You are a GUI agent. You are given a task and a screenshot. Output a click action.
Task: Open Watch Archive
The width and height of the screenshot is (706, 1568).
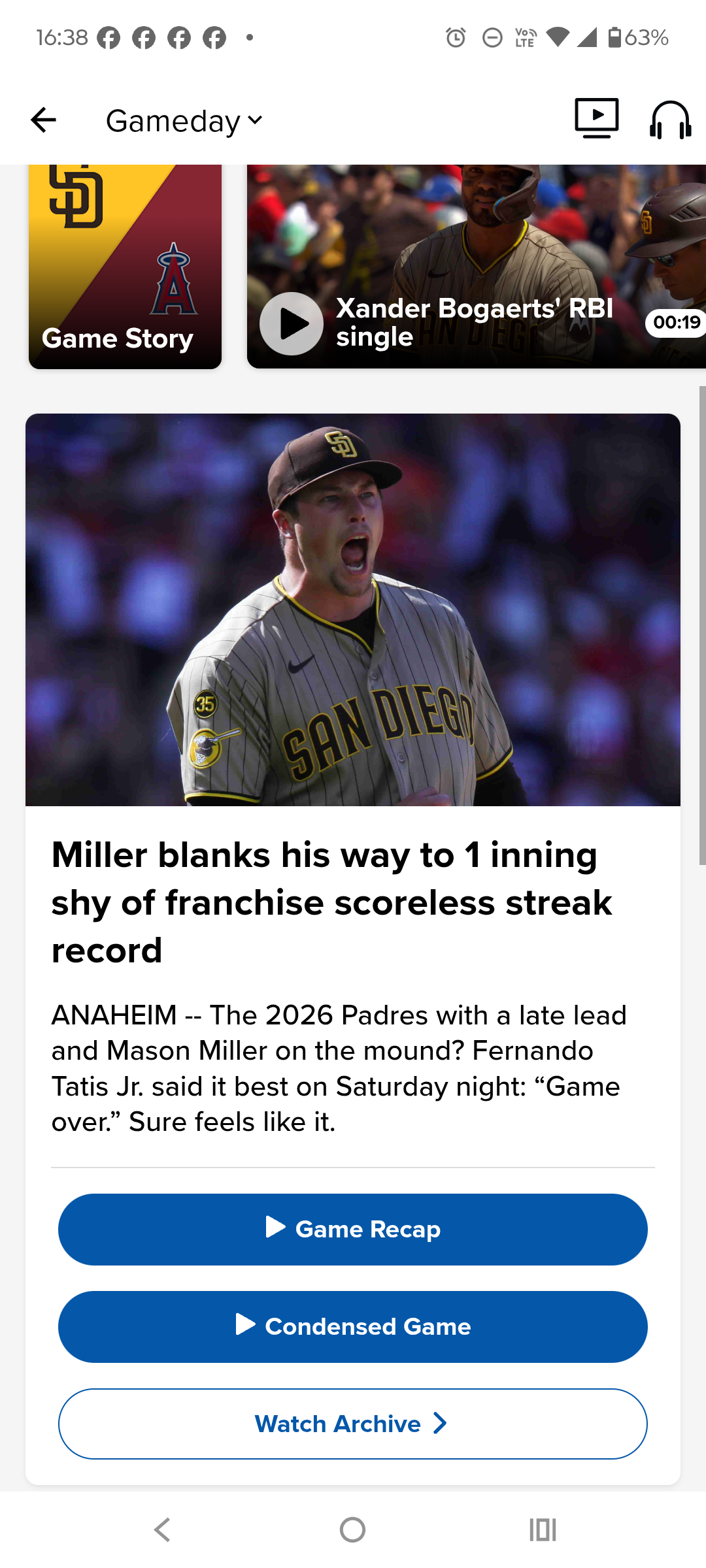[x=353, y=1424]
